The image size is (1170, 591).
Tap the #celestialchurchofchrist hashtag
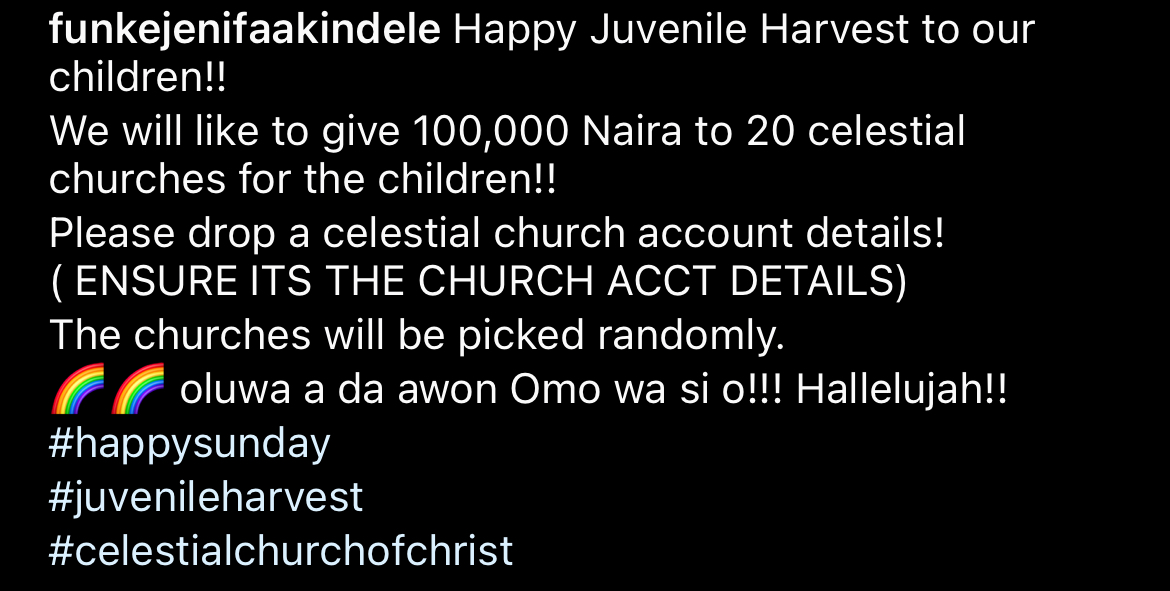point(280,550)
